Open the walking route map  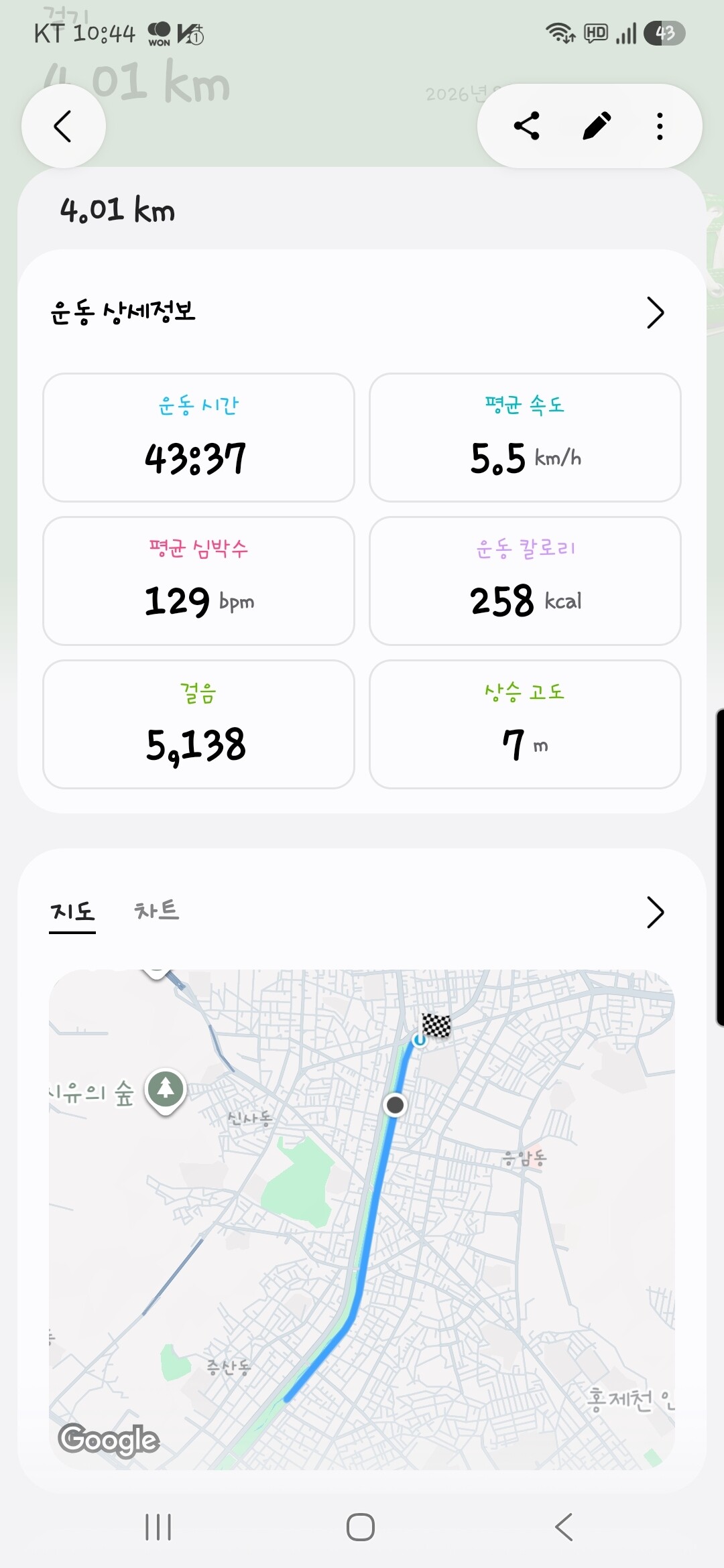point(361,1220)
